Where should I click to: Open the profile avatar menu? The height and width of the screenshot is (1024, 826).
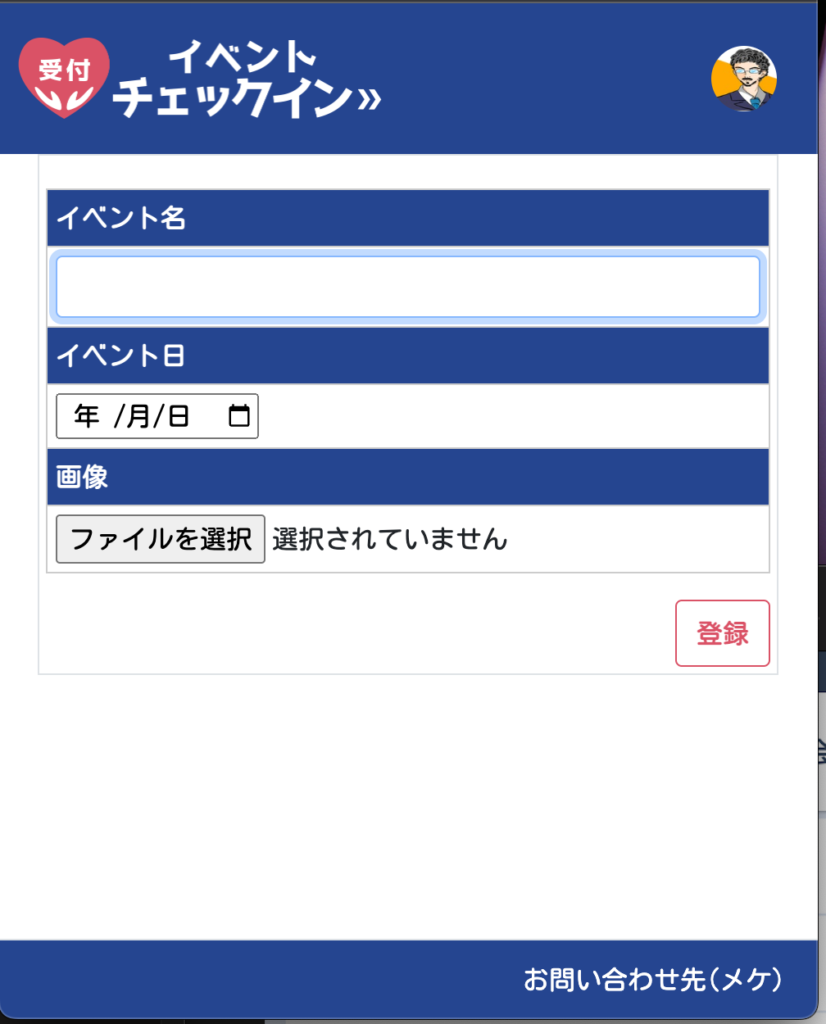pyautogui.click(x=743, y=78)
